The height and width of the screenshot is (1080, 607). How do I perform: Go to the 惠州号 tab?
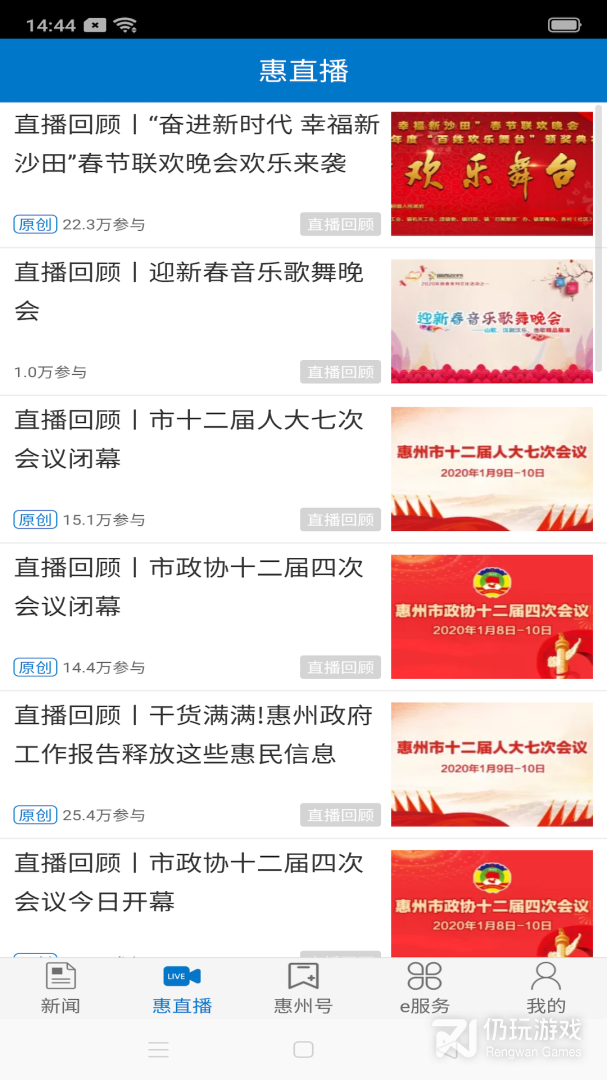tap(303, 988)
